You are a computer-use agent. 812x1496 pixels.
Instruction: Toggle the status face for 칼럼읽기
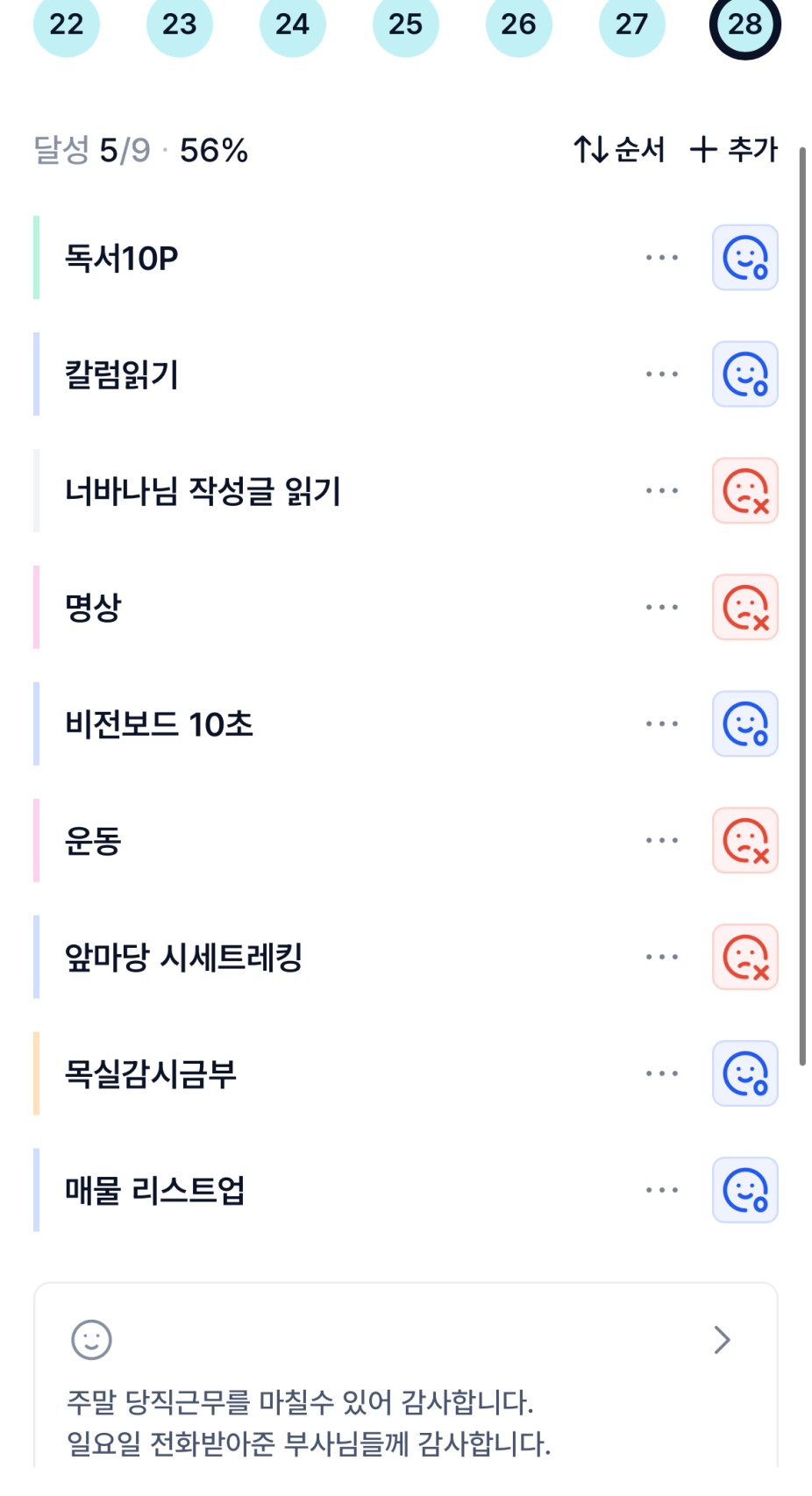pyautogui.click(x=744, y=374)
